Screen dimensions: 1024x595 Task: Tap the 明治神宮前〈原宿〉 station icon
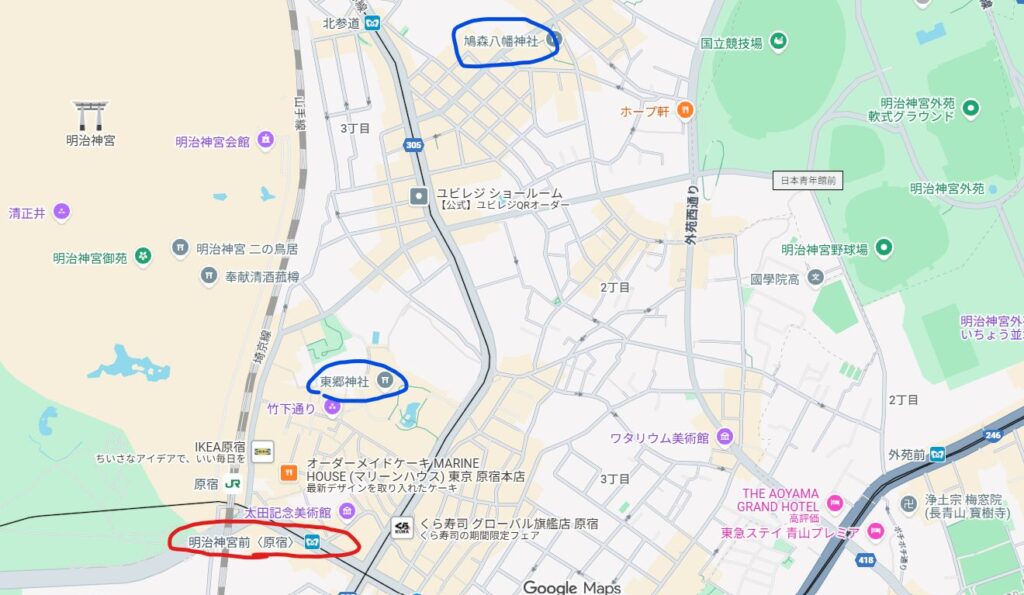(313, 542)
